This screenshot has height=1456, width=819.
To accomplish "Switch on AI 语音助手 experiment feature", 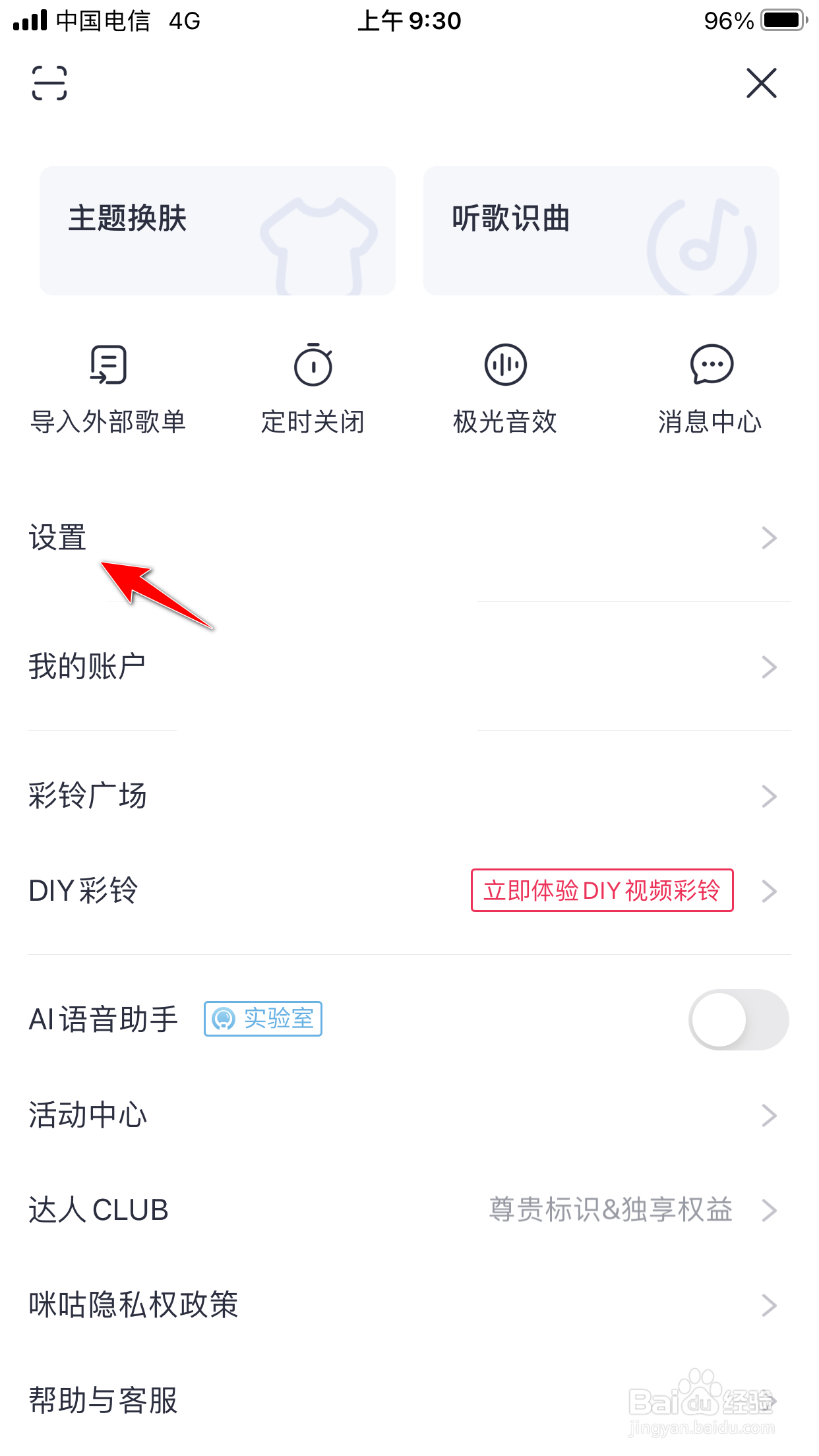I will 738,1019.
